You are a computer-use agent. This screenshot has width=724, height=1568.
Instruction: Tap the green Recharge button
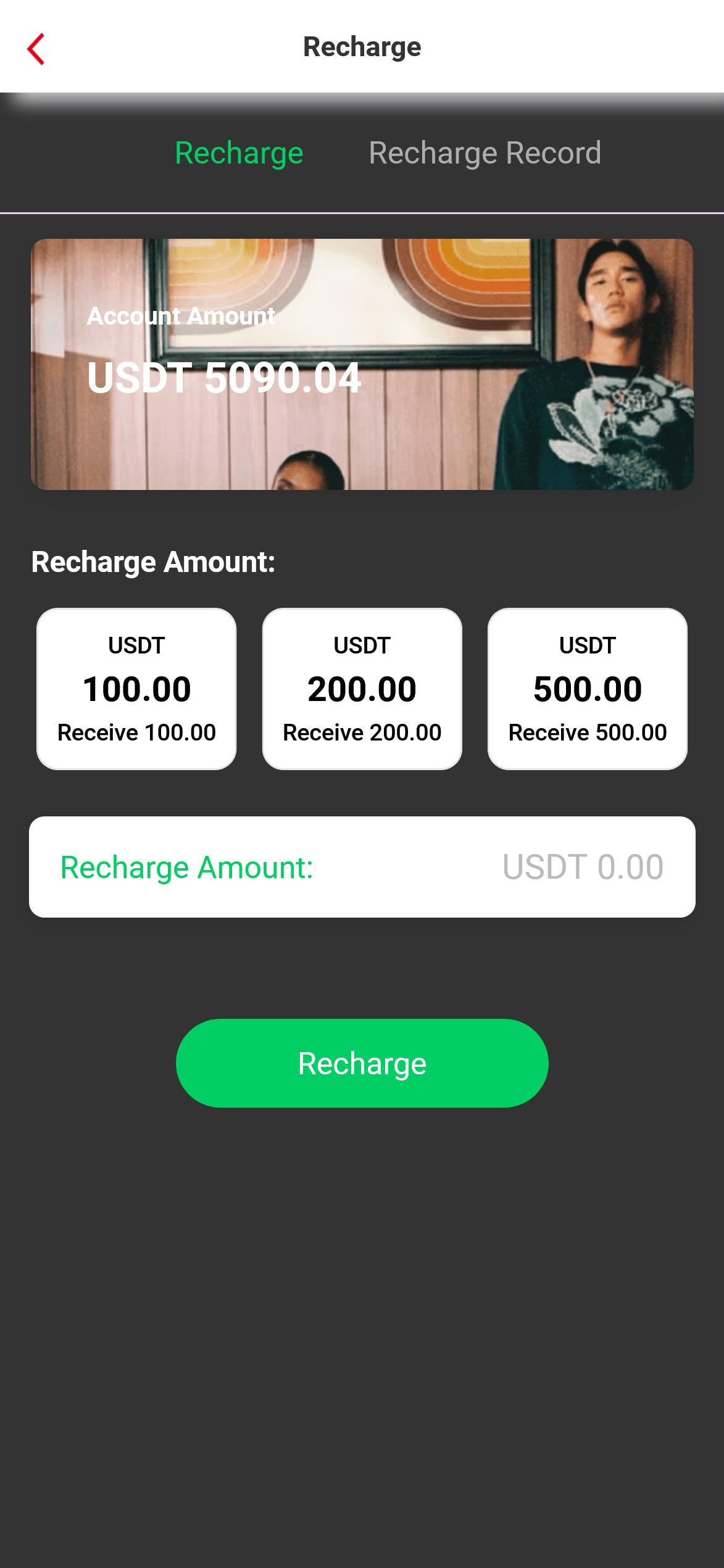[362, 1063]
